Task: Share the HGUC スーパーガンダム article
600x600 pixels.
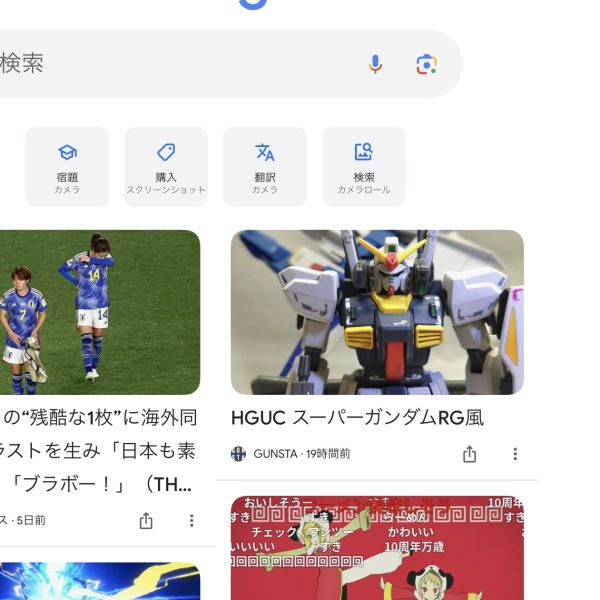Action: [x=469, y=454]
